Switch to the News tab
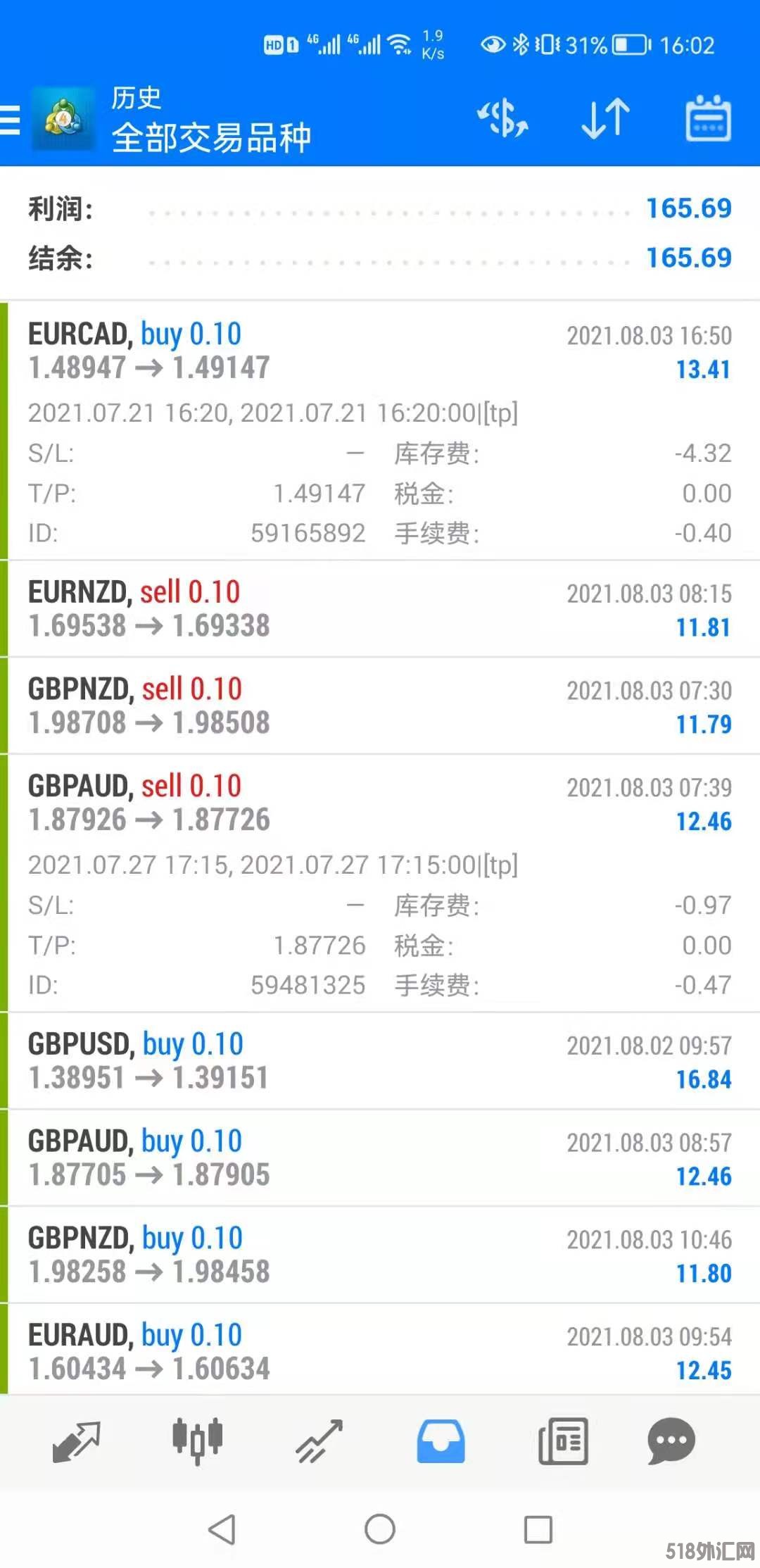Screen dimensions: 760x1568 (563, 1441)
